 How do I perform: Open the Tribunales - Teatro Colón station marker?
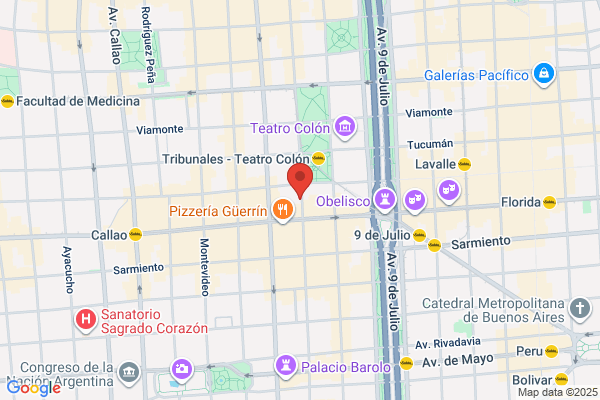(319, 158)
